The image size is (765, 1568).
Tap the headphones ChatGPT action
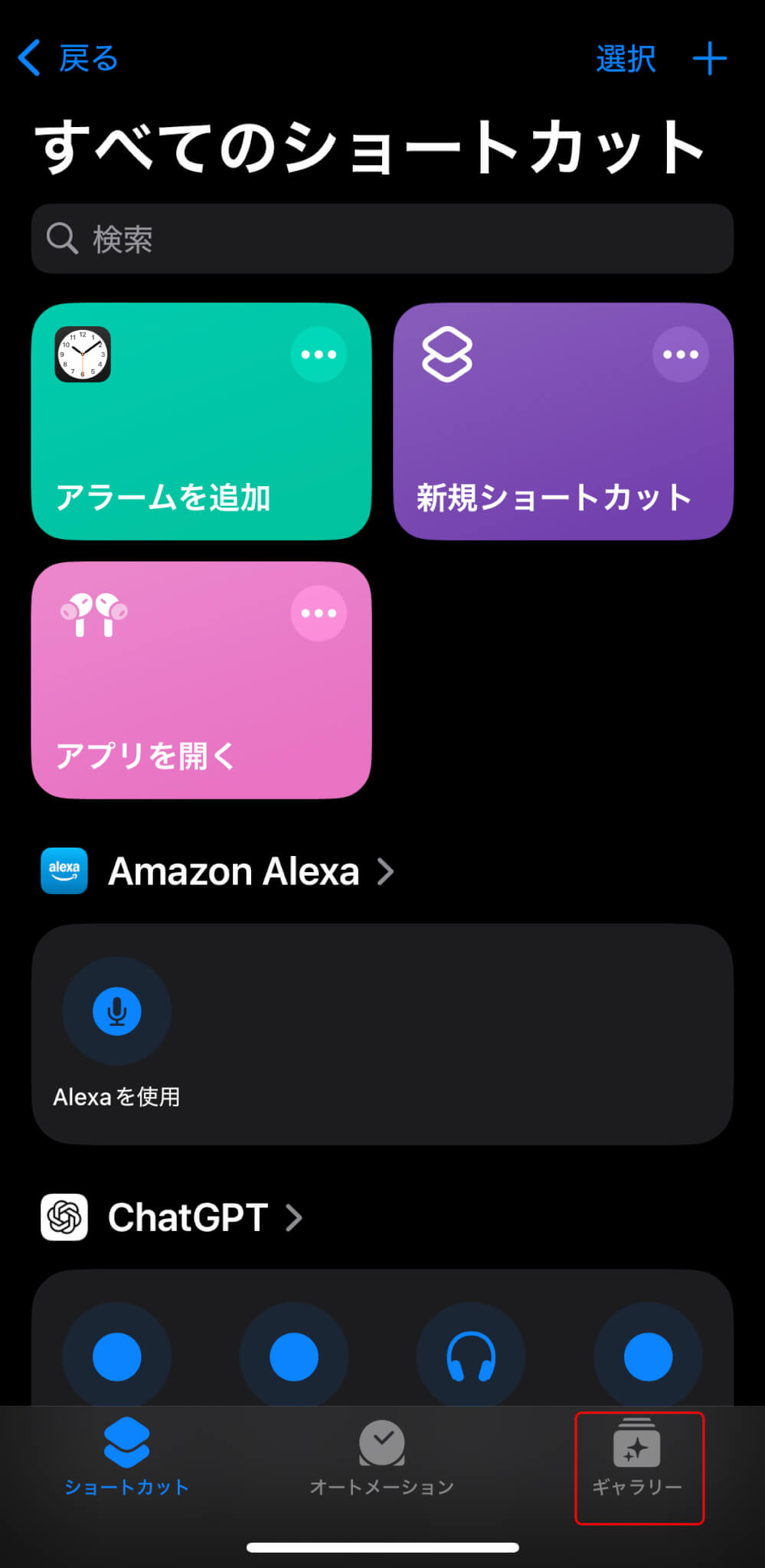[471, 1357]
